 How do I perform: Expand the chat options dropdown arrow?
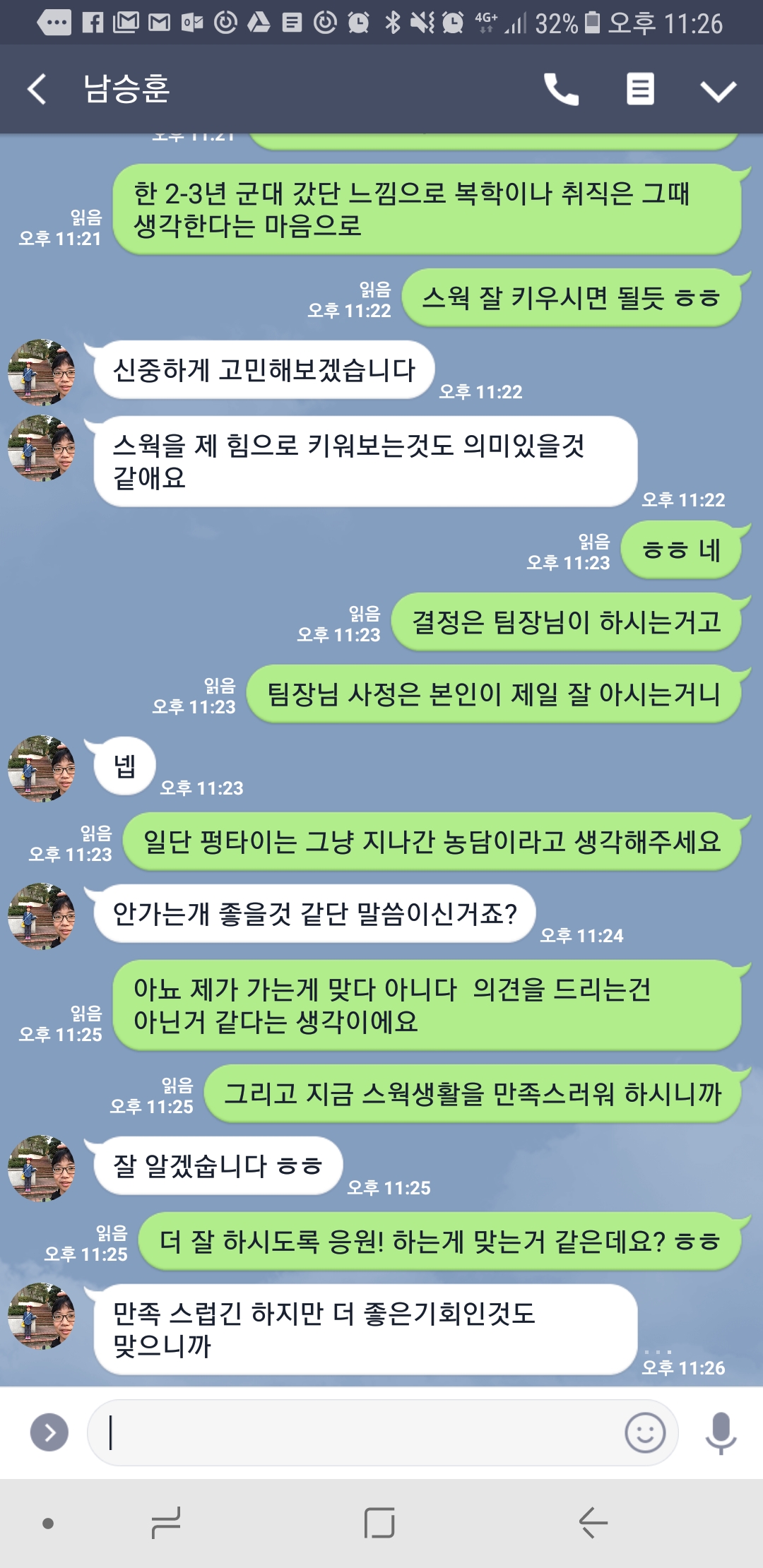tap(718, 90)
